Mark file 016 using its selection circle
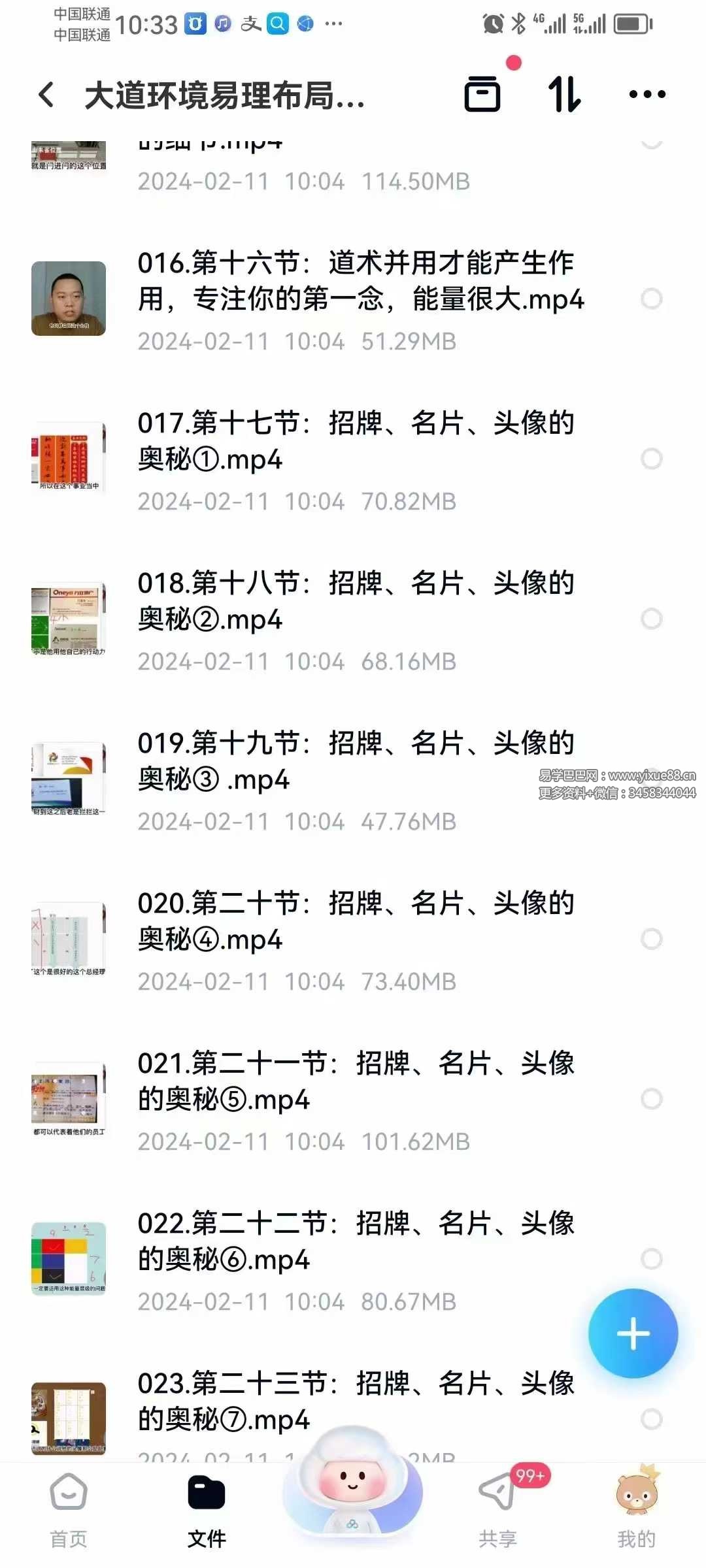706x1568 pixels. click(x=652, y=299)
